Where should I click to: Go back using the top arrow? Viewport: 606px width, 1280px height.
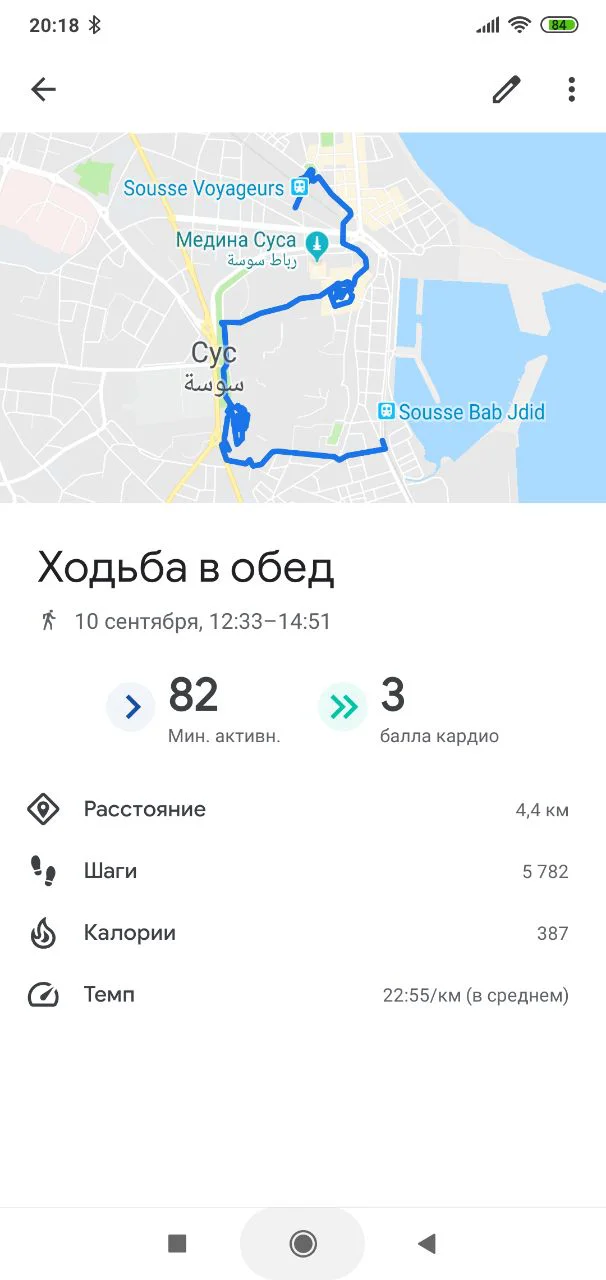[x=43, y=90]
